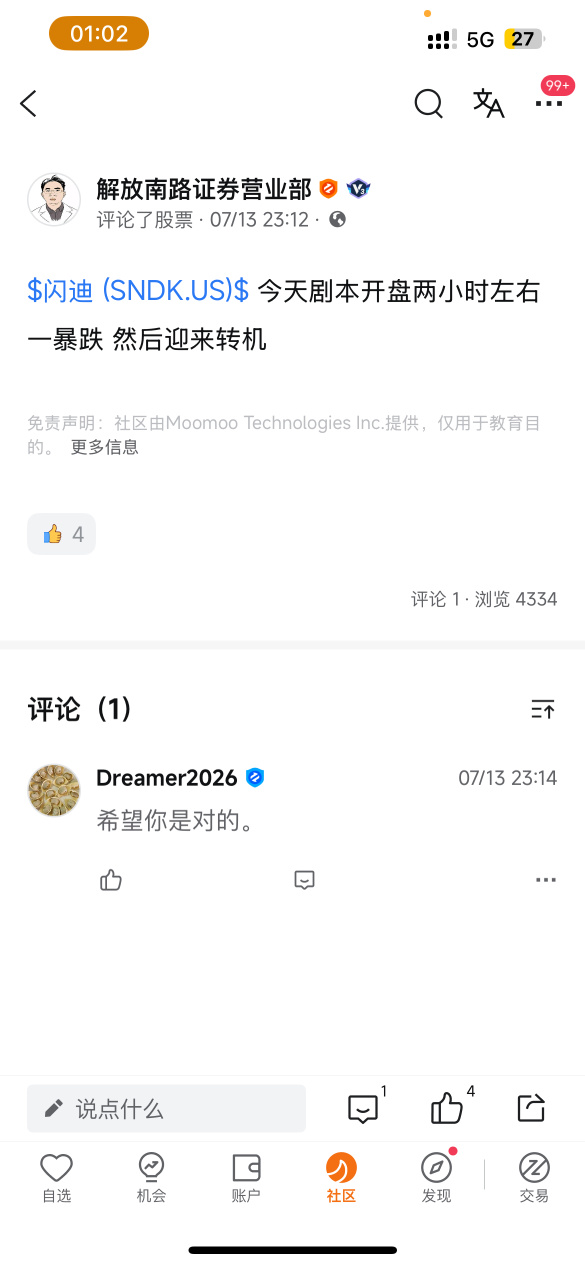
Task: Switch to the 自选 tab
Action: coord(56,1178)
